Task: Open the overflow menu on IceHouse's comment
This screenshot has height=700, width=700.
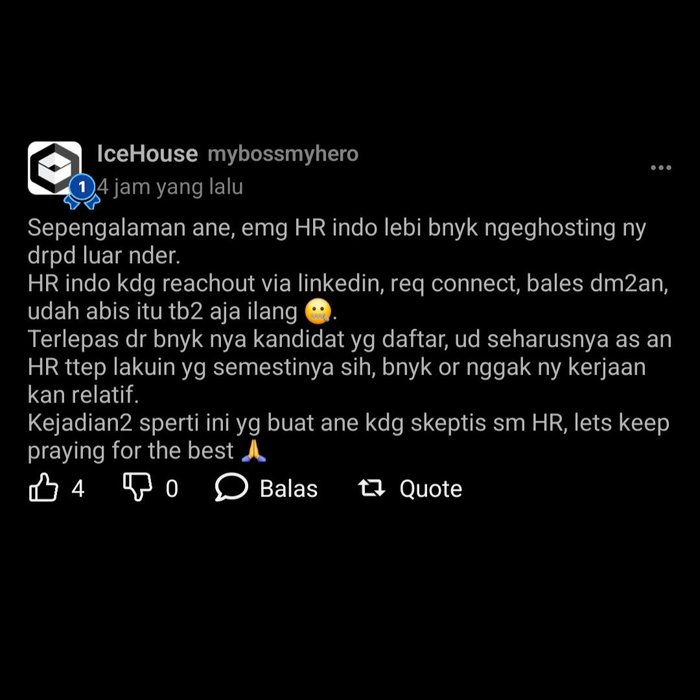Action: click(x=661, y=168)
